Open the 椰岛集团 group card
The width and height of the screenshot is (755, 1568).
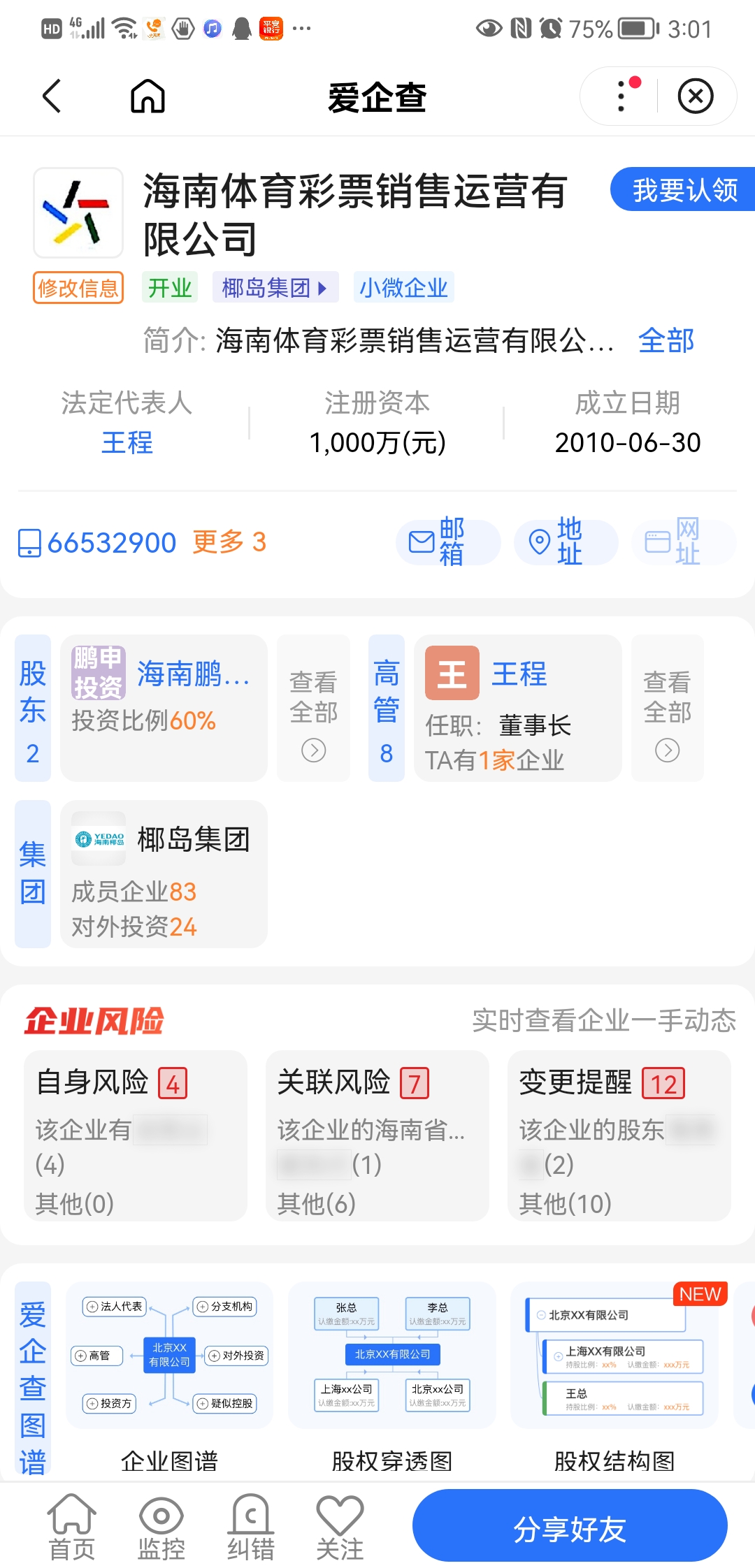click(164, 873)
